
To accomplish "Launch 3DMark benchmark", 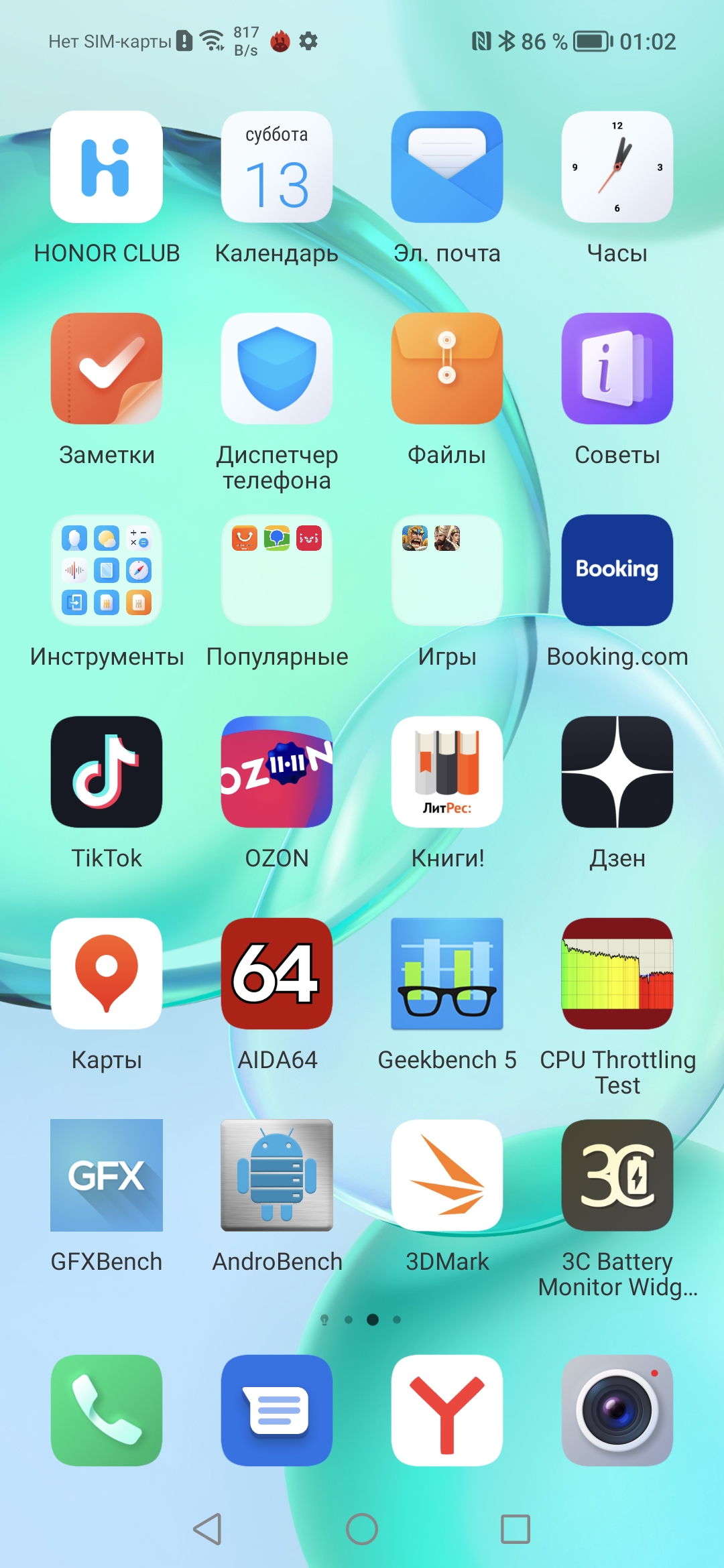I will point(447,1175).
